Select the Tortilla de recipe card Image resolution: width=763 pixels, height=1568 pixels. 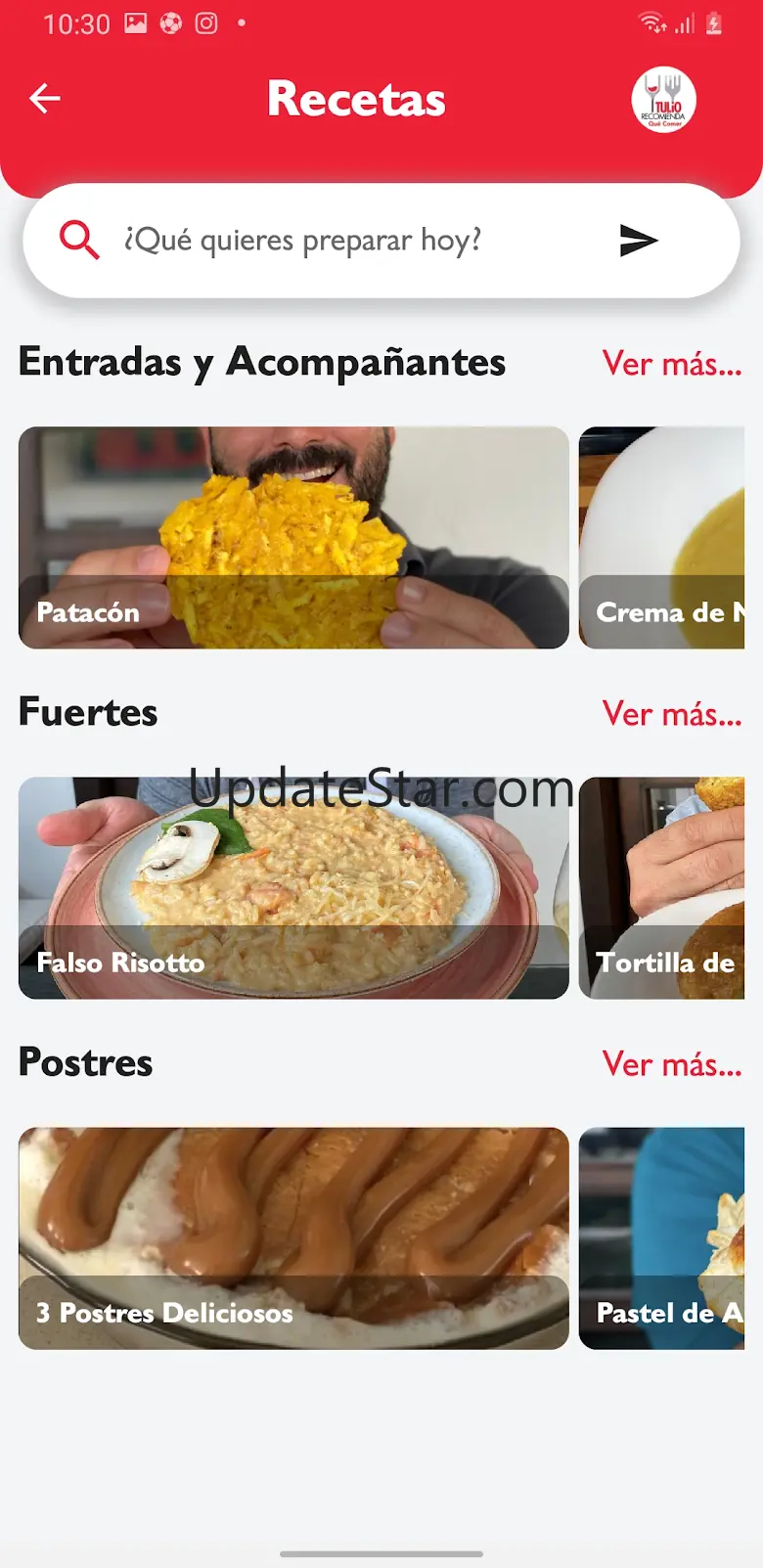pos(662,887)
